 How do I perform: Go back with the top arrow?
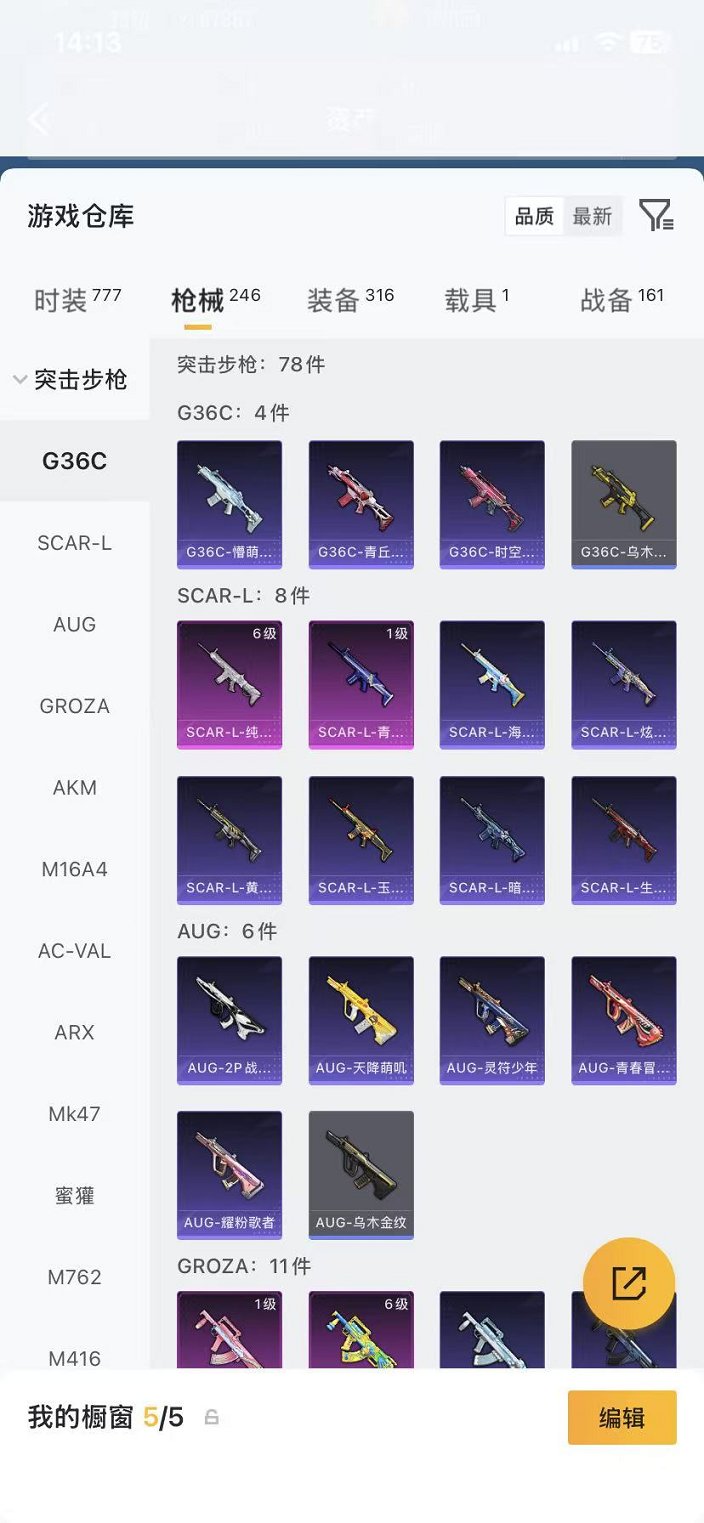click(40, 120)
